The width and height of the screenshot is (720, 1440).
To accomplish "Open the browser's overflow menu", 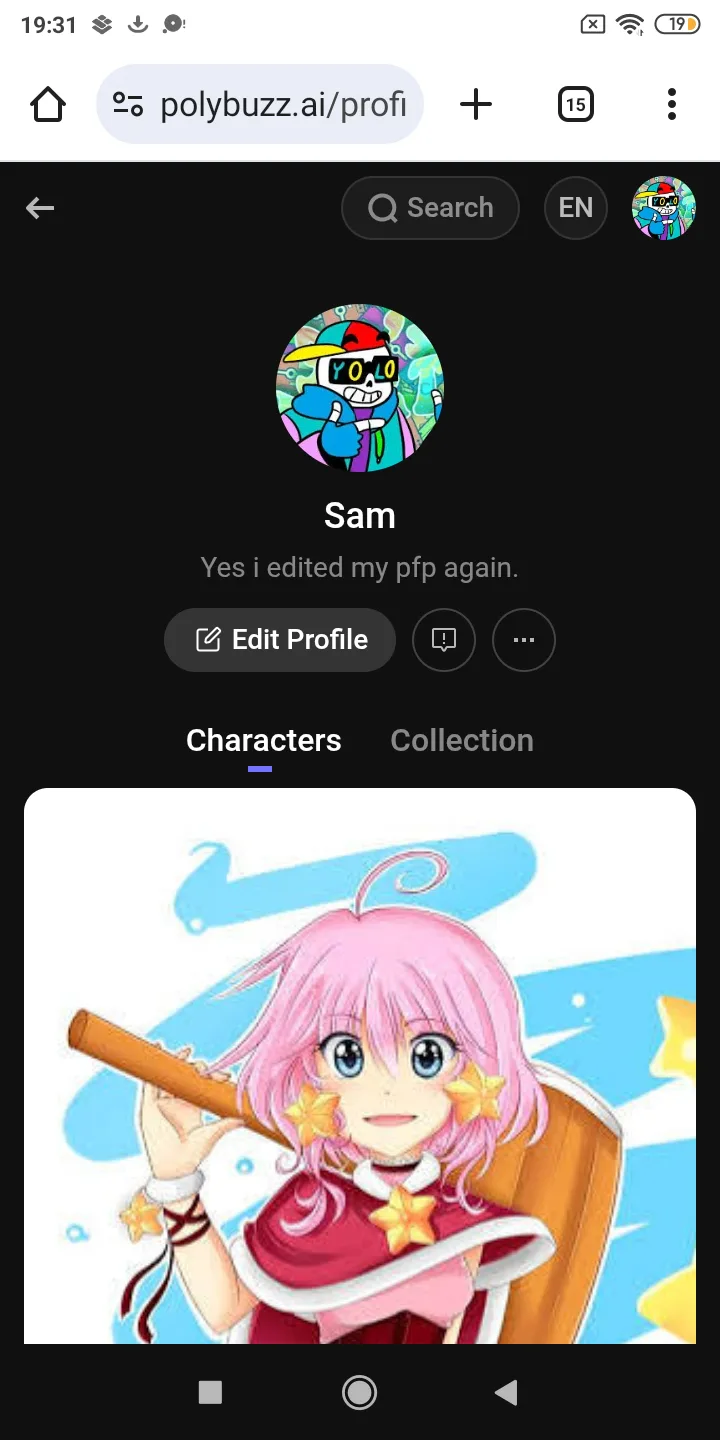I will point(671,104).
